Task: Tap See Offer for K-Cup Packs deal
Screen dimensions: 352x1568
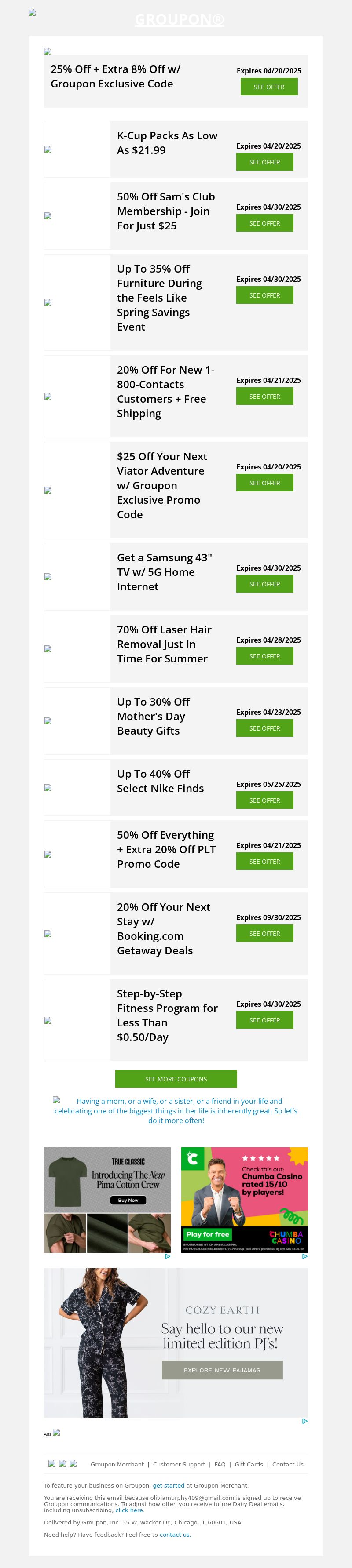Action: [x=264, y=162]
